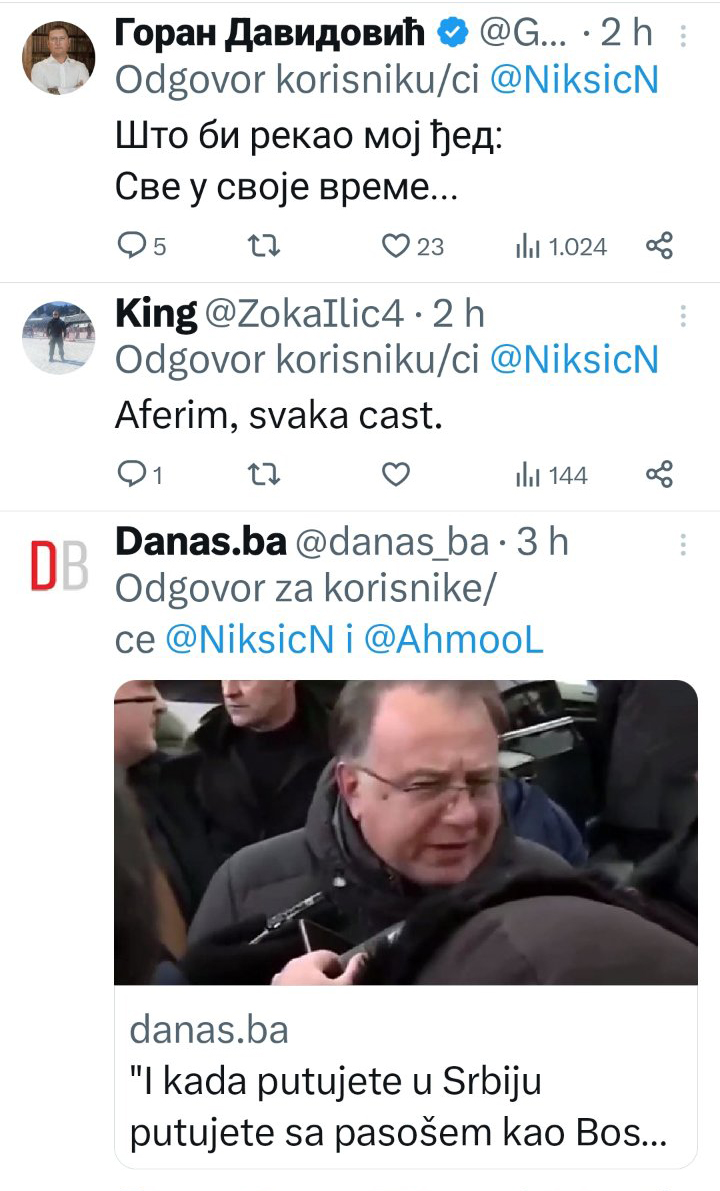
Task: Open overflow menu on Danas.ba tweet
Action: pyautogui.click(x=683, y=544)
